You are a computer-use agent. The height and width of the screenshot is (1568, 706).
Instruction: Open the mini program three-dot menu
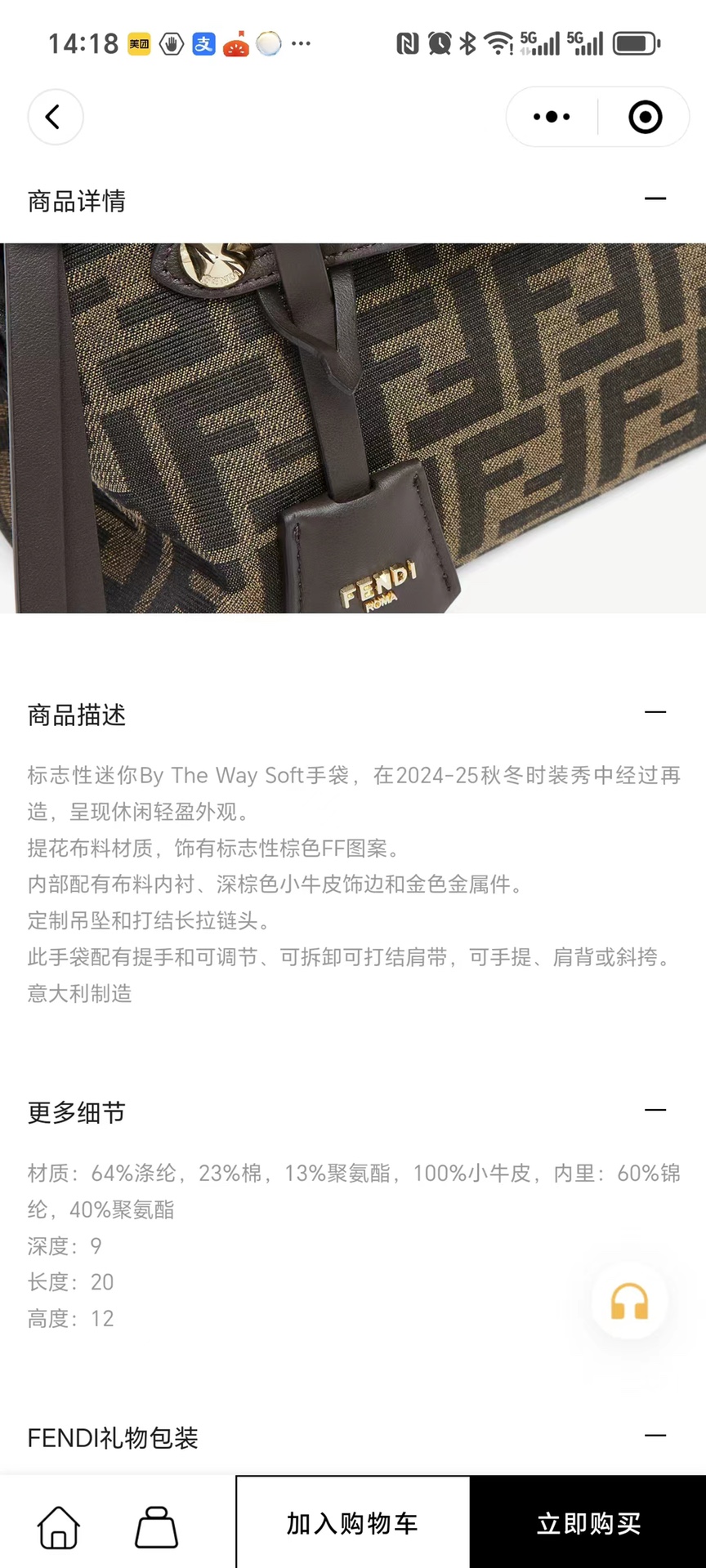click(552, 117)
